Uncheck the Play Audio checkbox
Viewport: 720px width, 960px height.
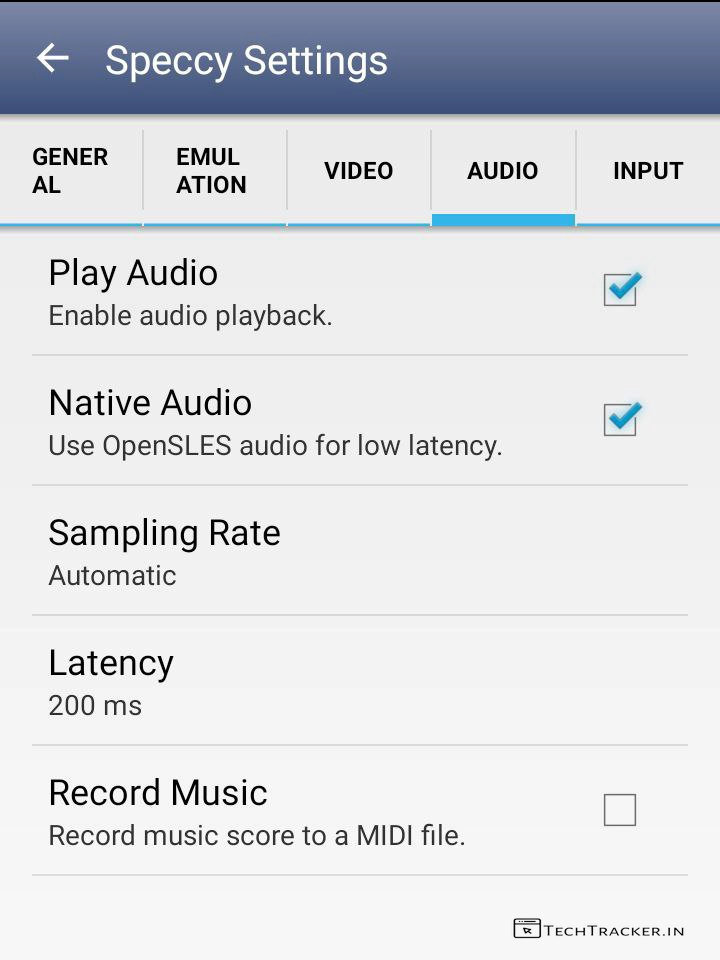620,290
